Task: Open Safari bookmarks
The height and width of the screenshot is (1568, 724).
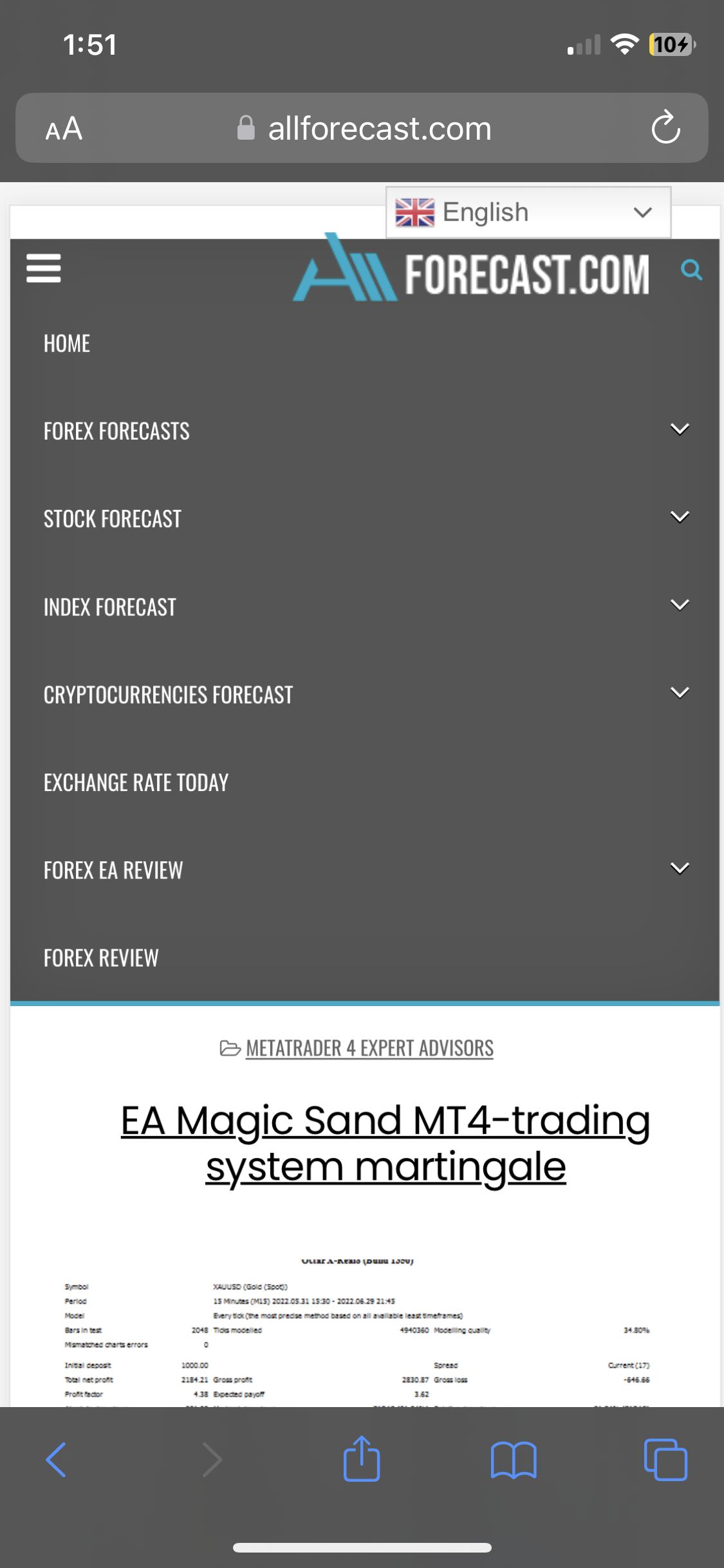Action: pos(514,1460)
